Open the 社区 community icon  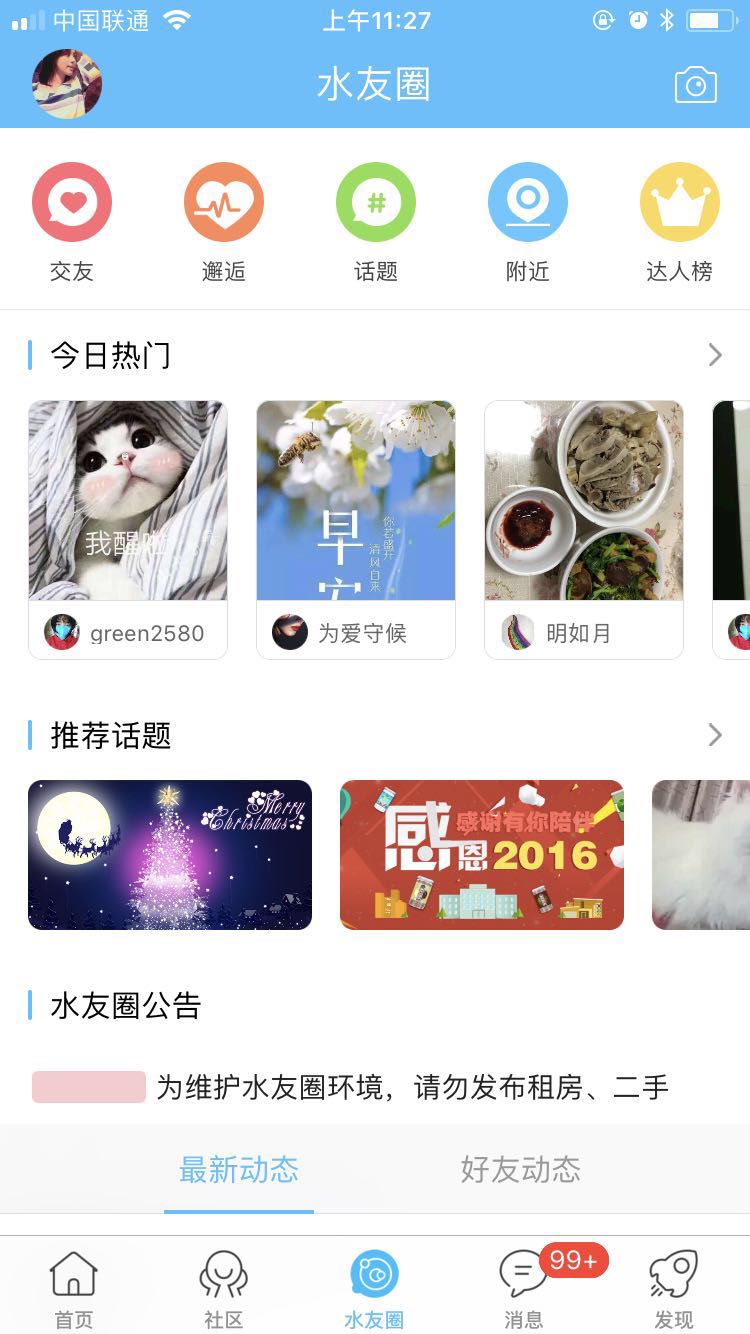tap(222, 1285)
